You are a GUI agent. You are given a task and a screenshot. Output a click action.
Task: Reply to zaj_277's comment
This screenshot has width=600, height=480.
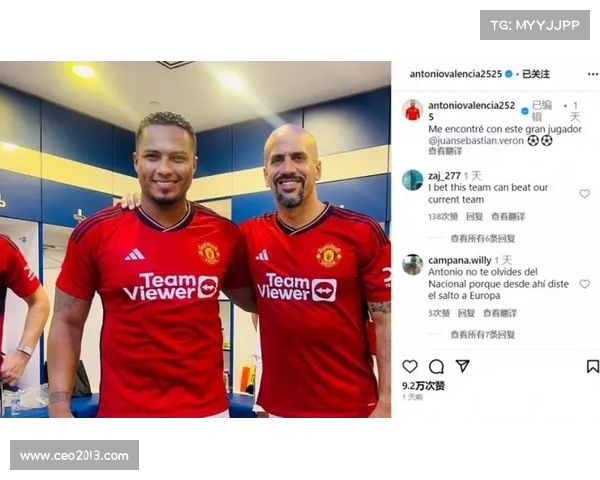point(475,216)
